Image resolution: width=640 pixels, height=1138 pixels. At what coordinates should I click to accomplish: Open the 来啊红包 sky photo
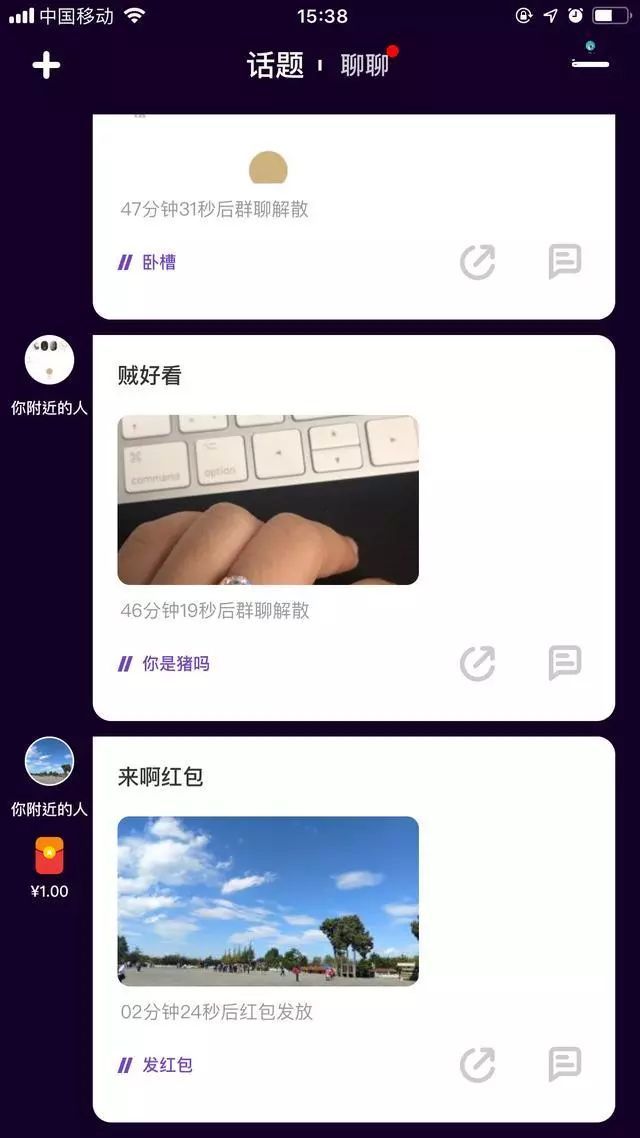click(x=268, y=901)
